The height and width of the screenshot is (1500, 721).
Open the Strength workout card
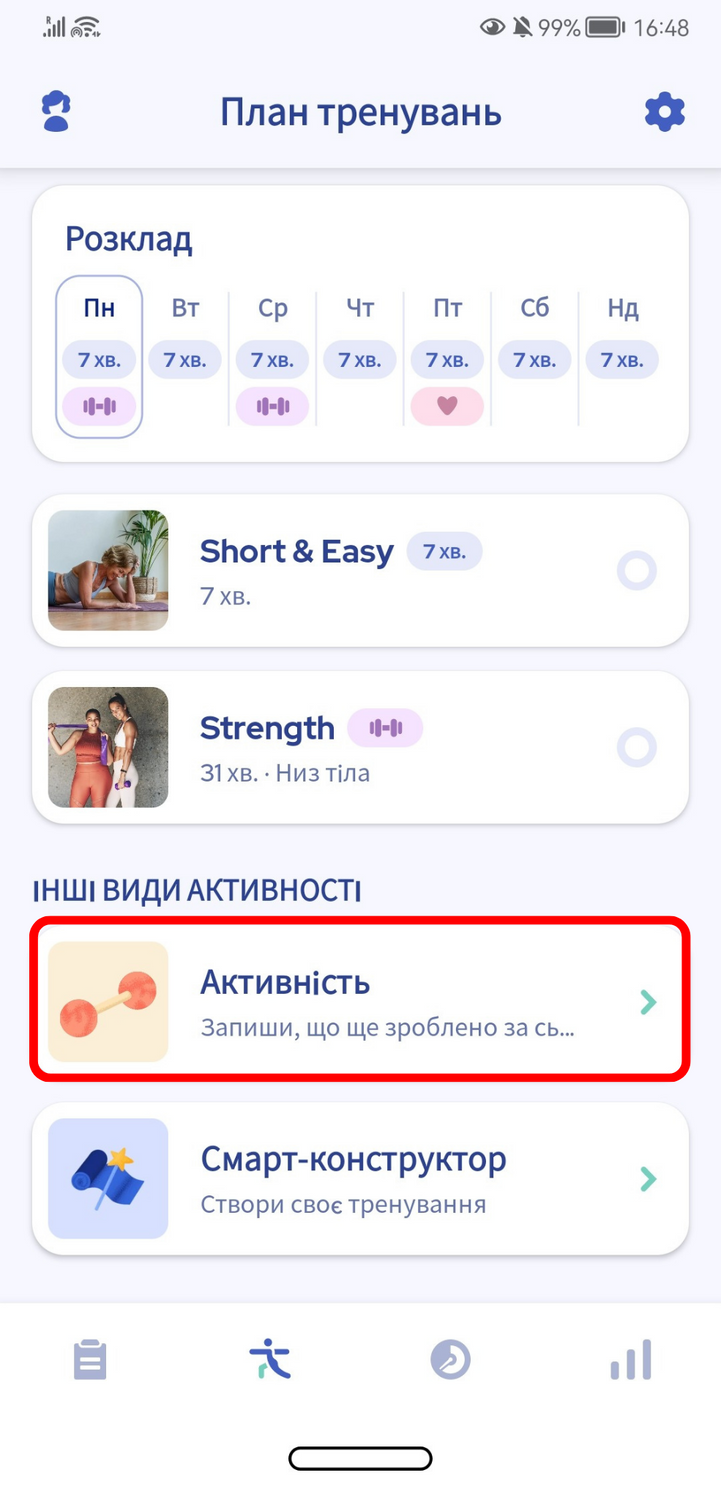(360, 747)
